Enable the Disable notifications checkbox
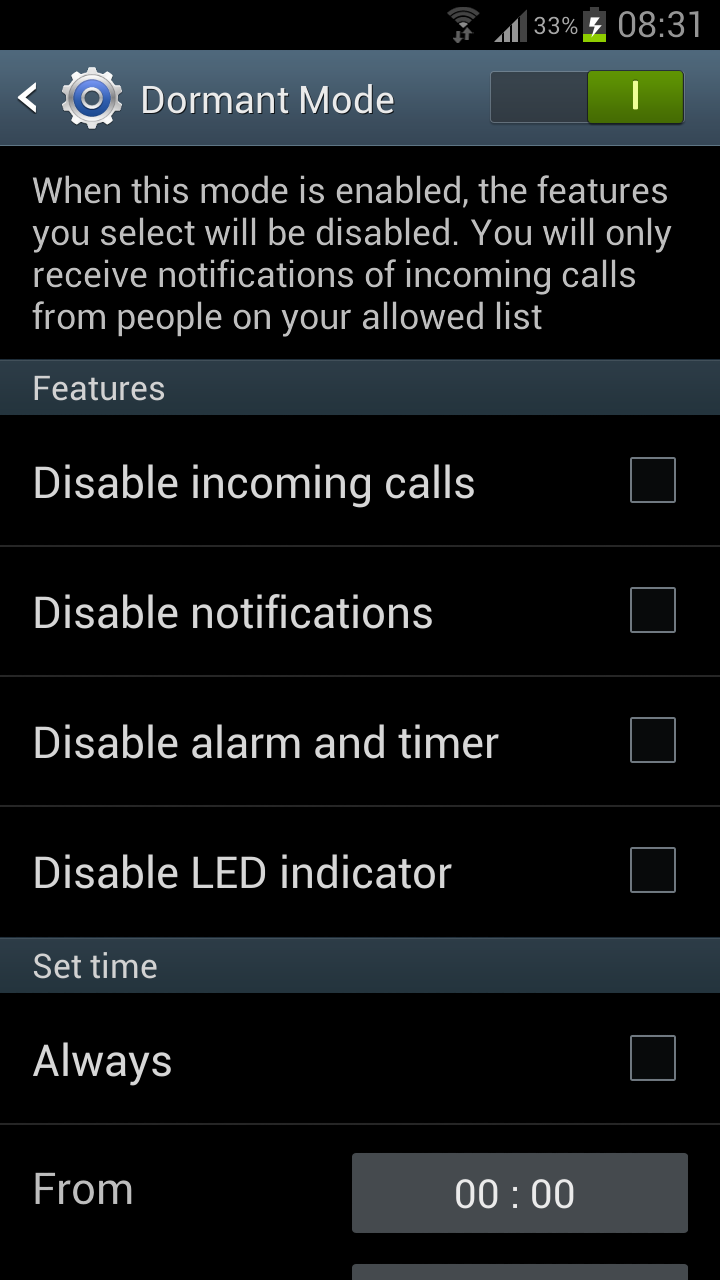Image resolution: width=720 pixels, height=1280 pixels. point(652,611)
